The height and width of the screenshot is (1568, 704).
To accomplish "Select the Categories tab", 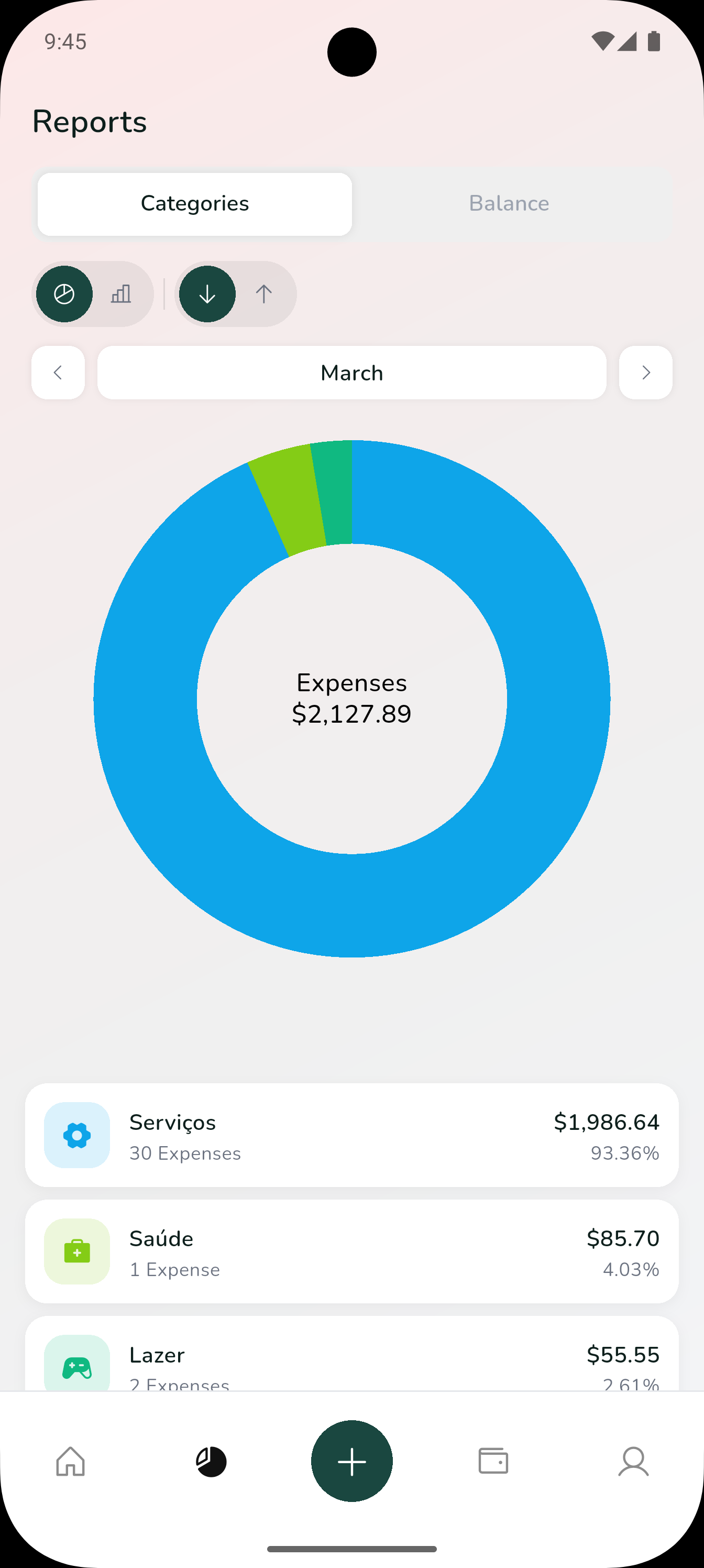I will coord(195,203).
